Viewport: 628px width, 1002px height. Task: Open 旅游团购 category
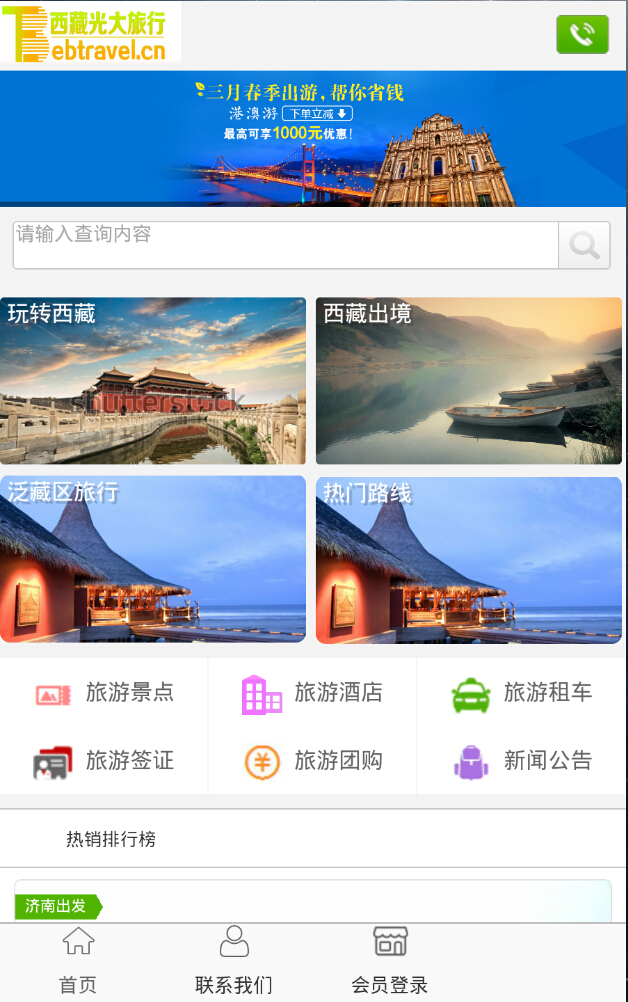coord(312,761)
